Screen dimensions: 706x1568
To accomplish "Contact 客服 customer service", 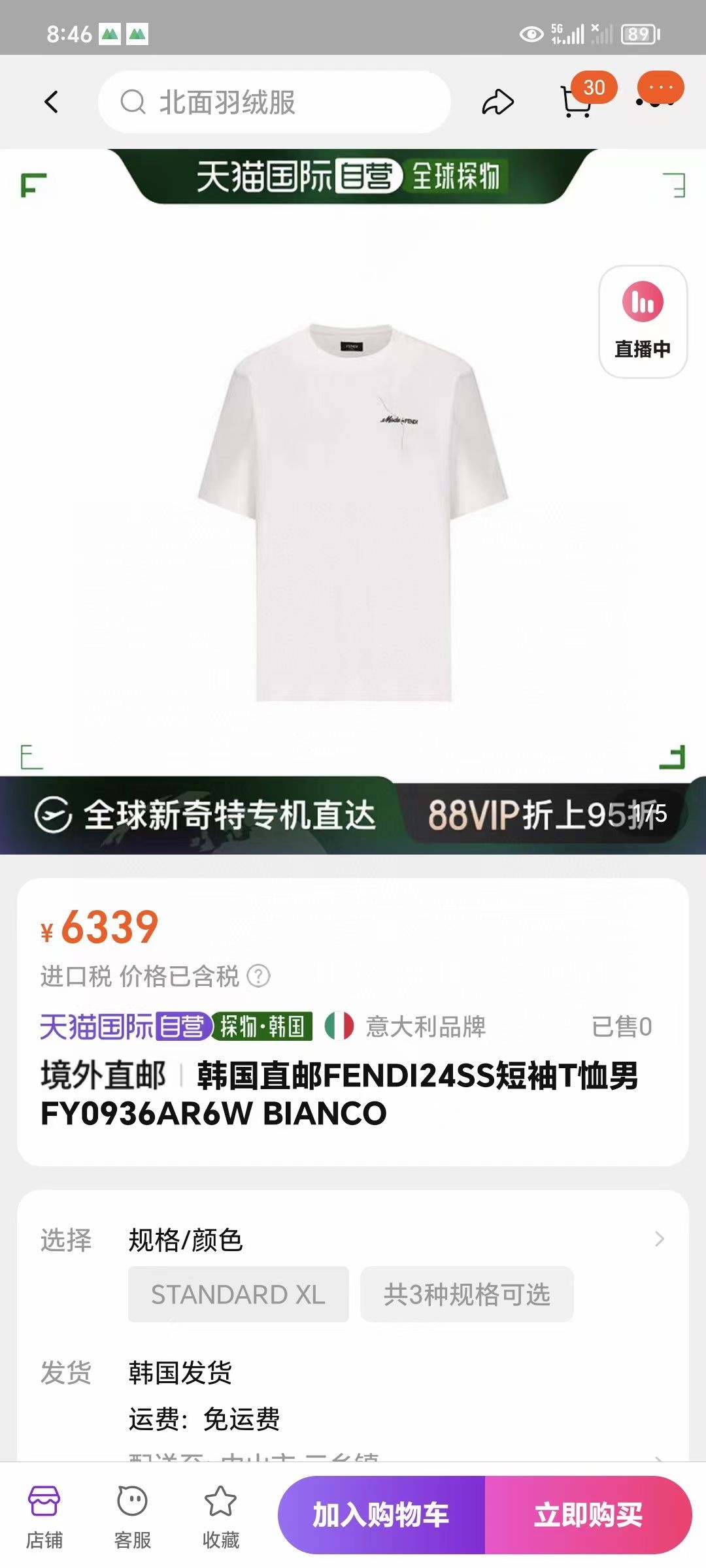I will point(133,1517).
